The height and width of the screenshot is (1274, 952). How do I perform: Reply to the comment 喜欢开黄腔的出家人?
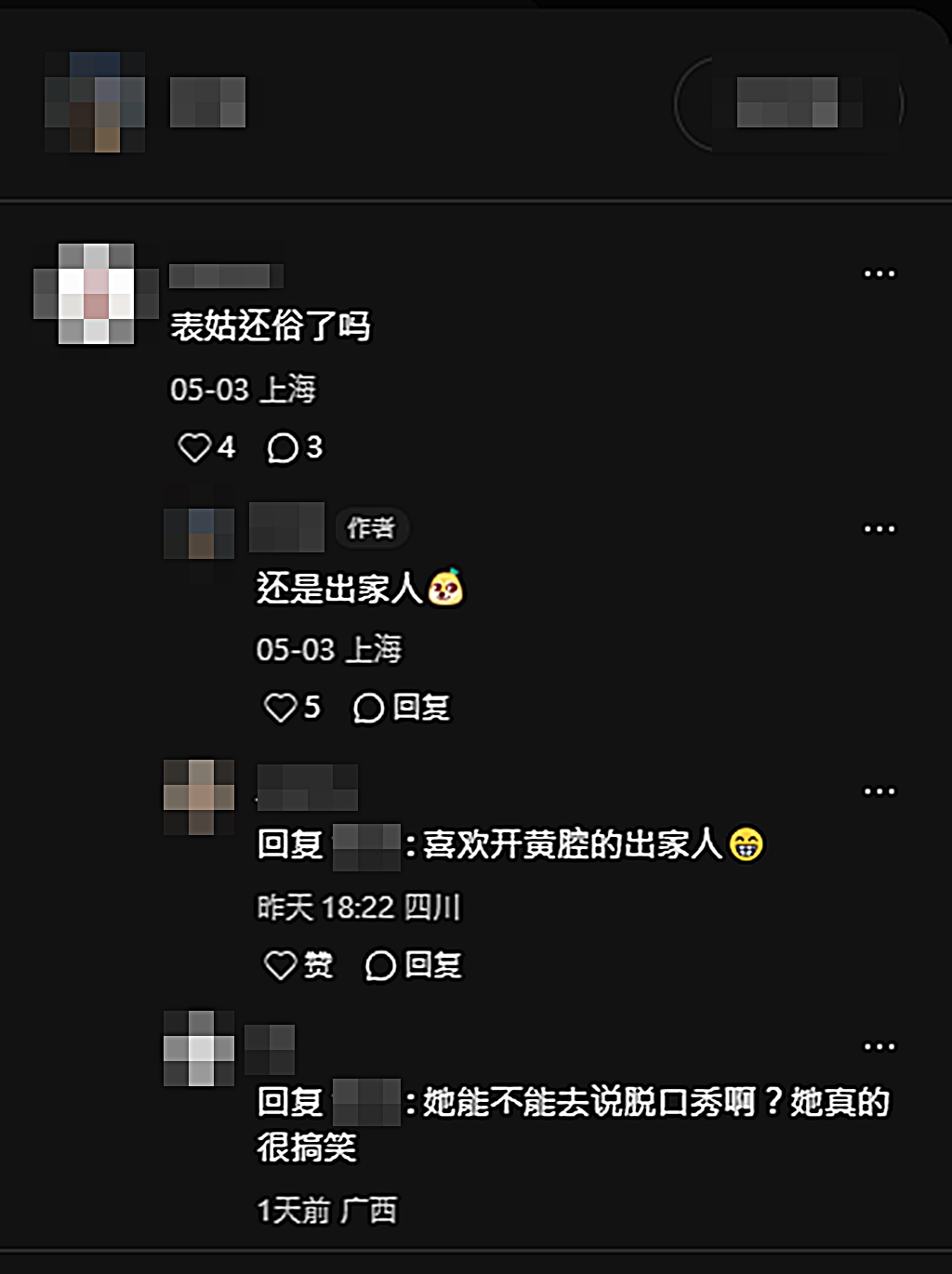[413, 965]
